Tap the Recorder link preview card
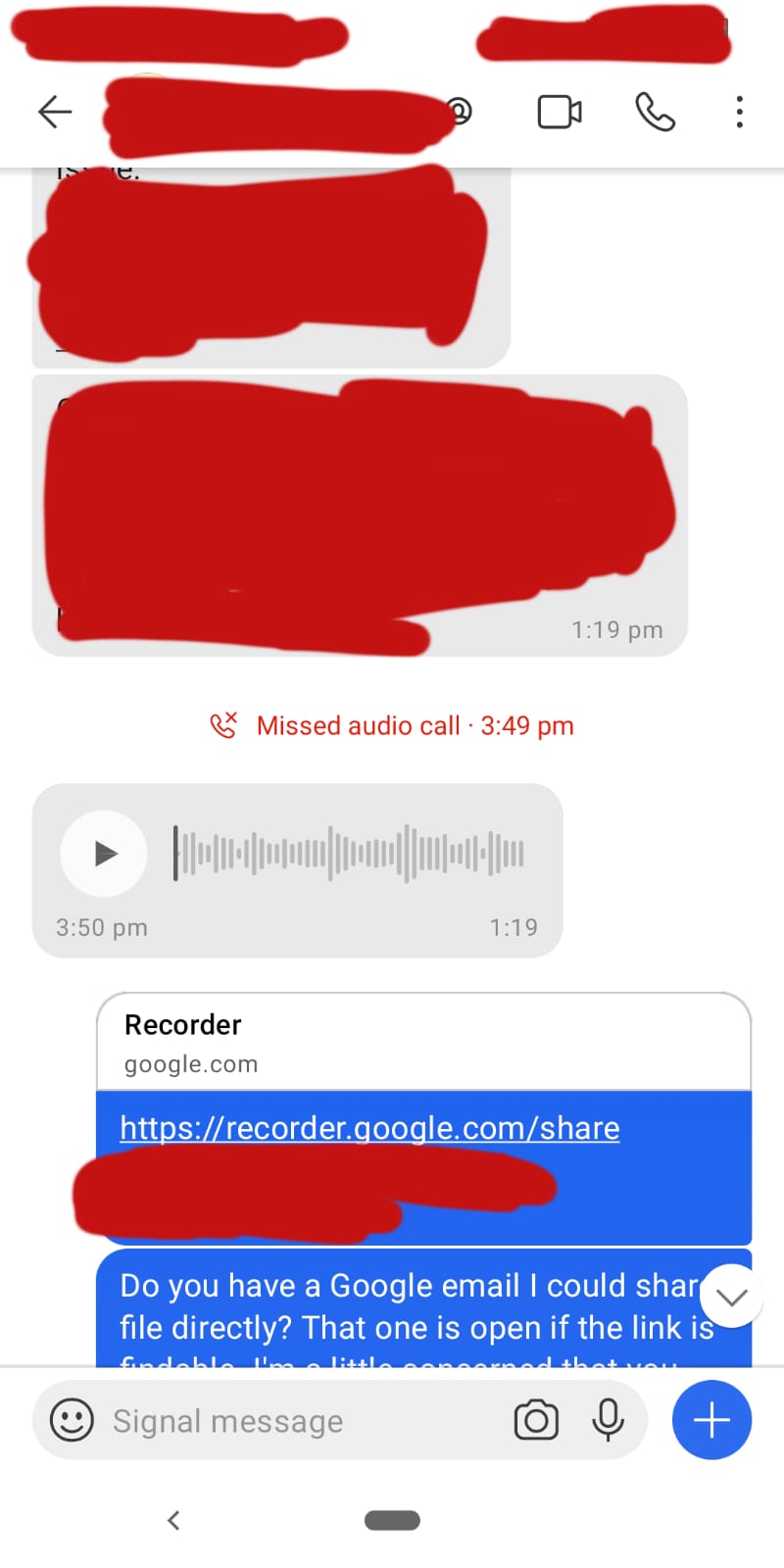Screen dimensions: 784x1568 click(x=423, y=1041)
